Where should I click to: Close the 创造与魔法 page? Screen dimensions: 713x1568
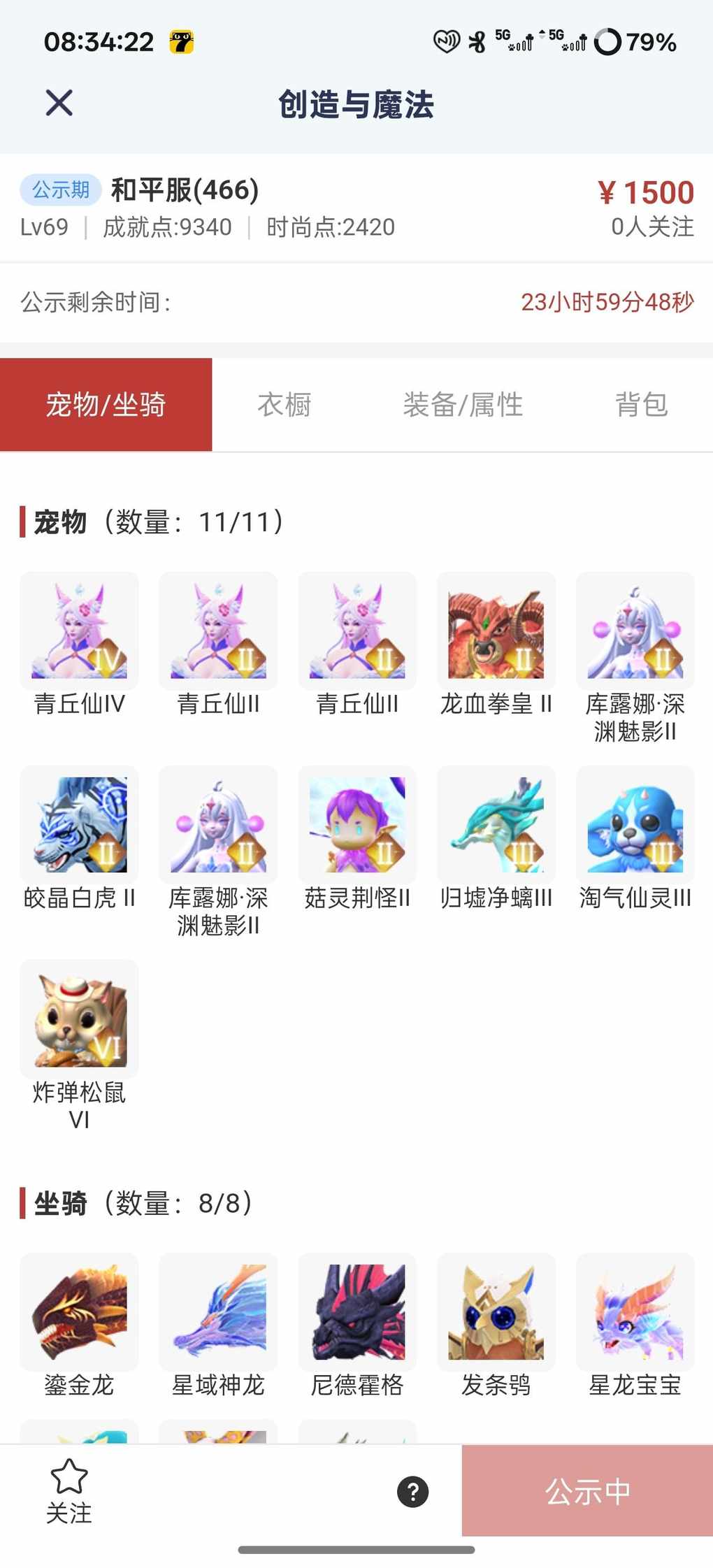tap(59, 103)
